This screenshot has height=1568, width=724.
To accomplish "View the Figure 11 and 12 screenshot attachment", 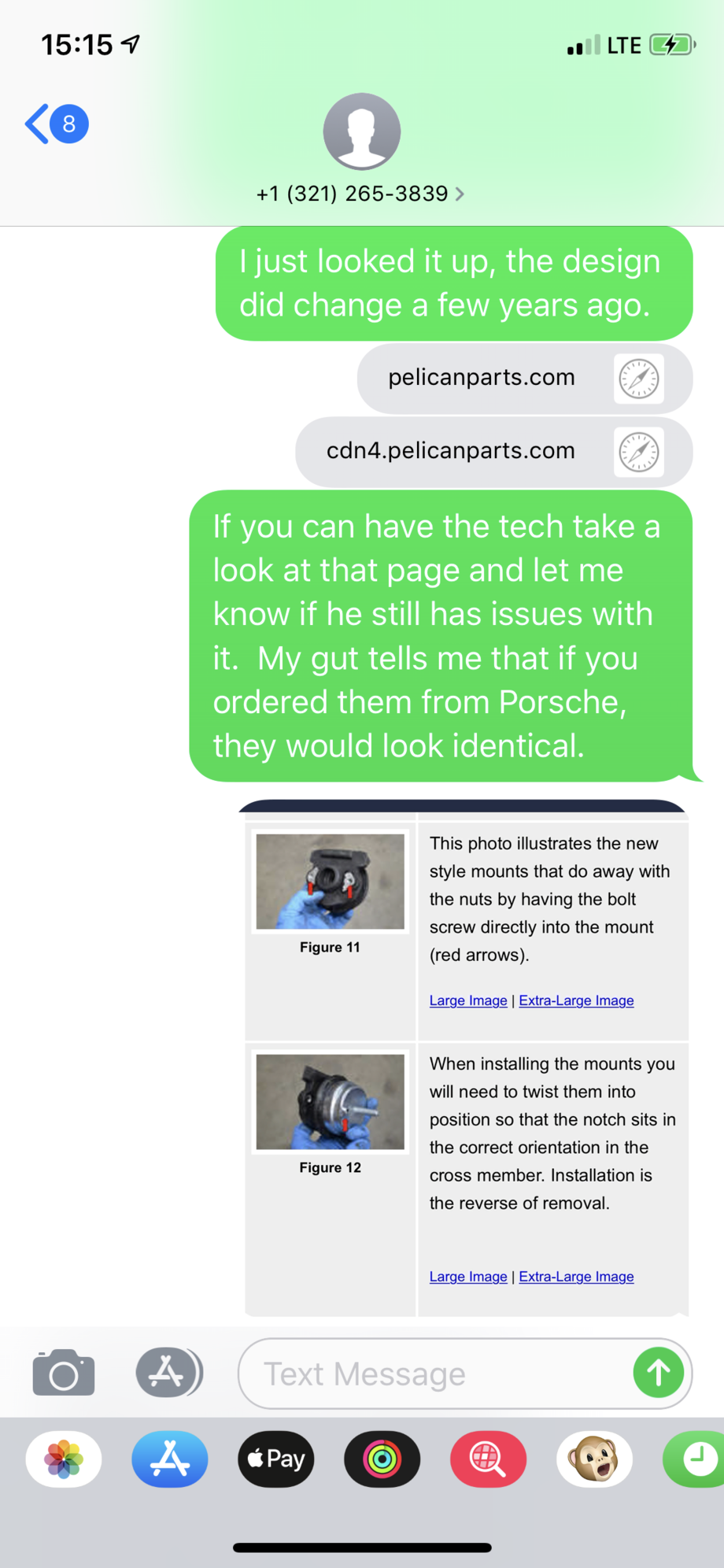I will pos(466,1057).
